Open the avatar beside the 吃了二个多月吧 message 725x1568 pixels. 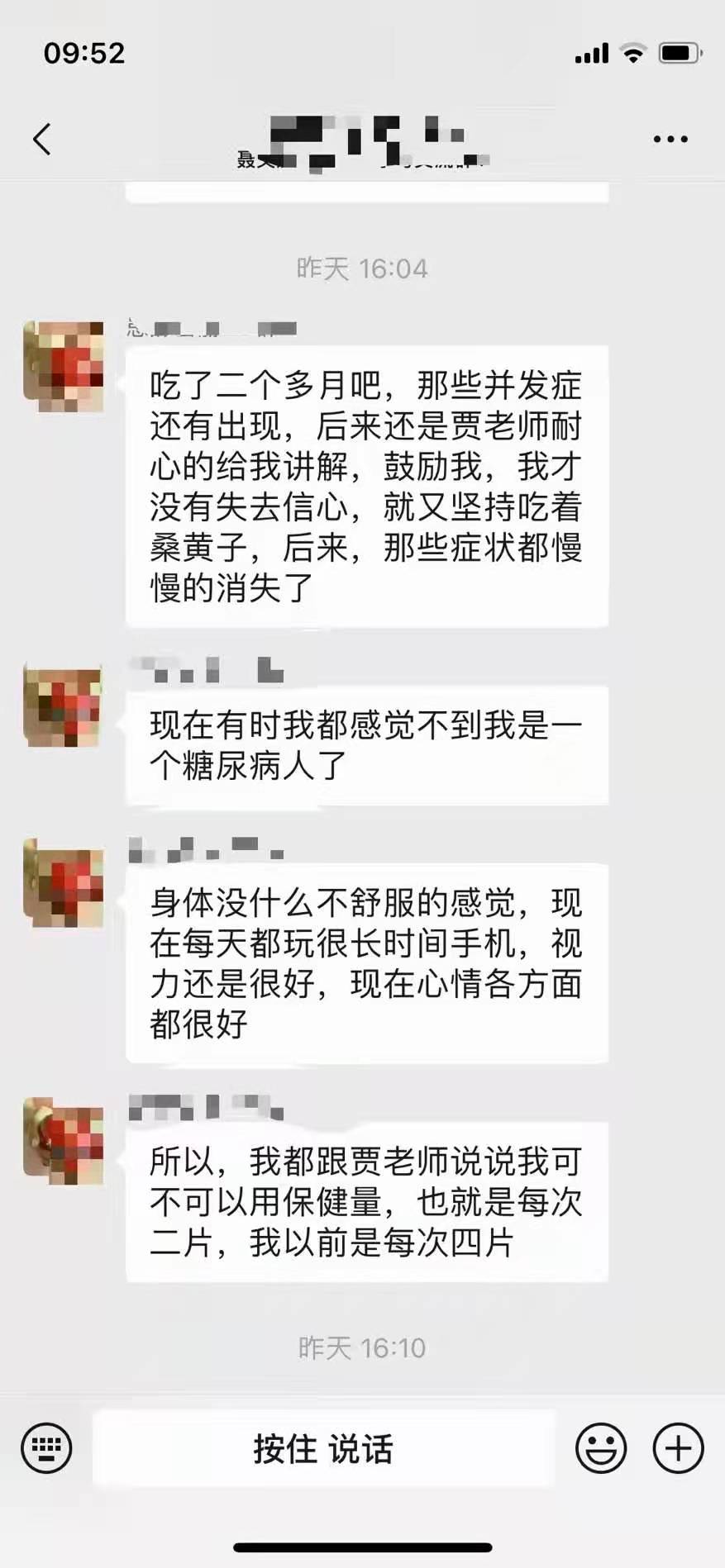point(64,366)
